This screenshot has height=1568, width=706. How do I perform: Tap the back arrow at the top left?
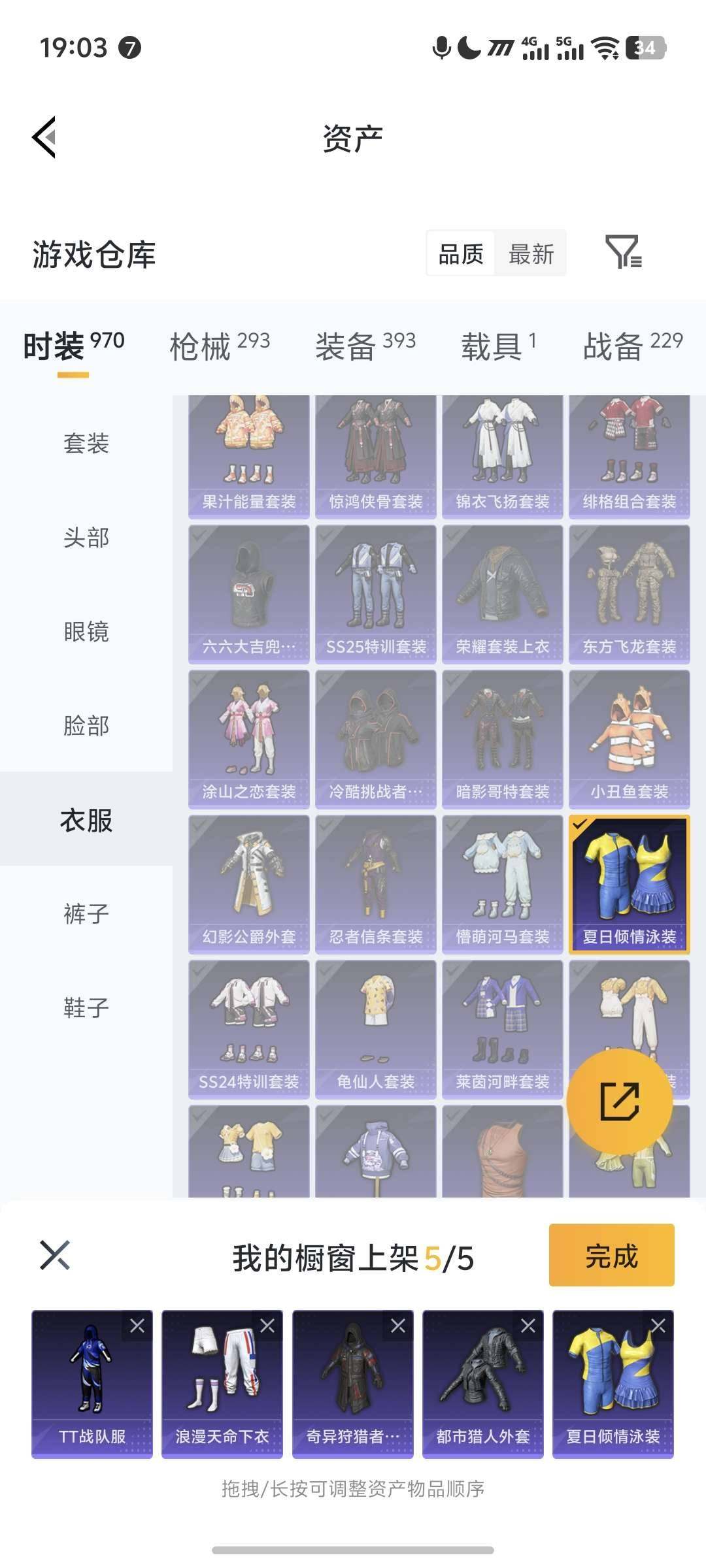[44, 137]
